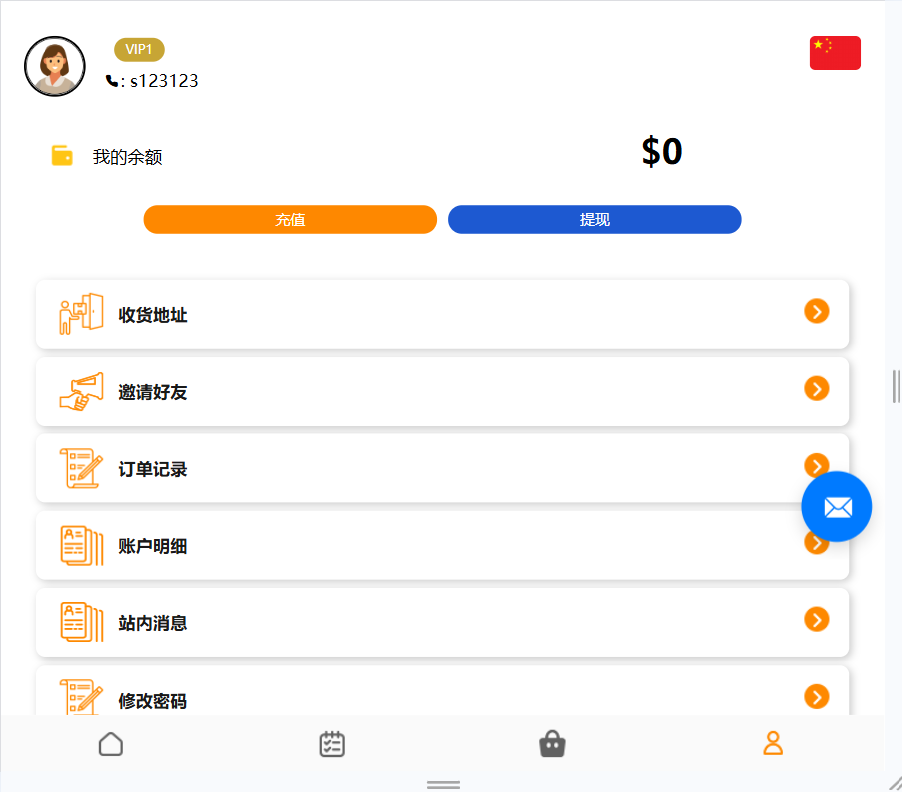Switch to the task checklist tab
Viewport: 902px width, 792px height.
(x=332, y=744)
